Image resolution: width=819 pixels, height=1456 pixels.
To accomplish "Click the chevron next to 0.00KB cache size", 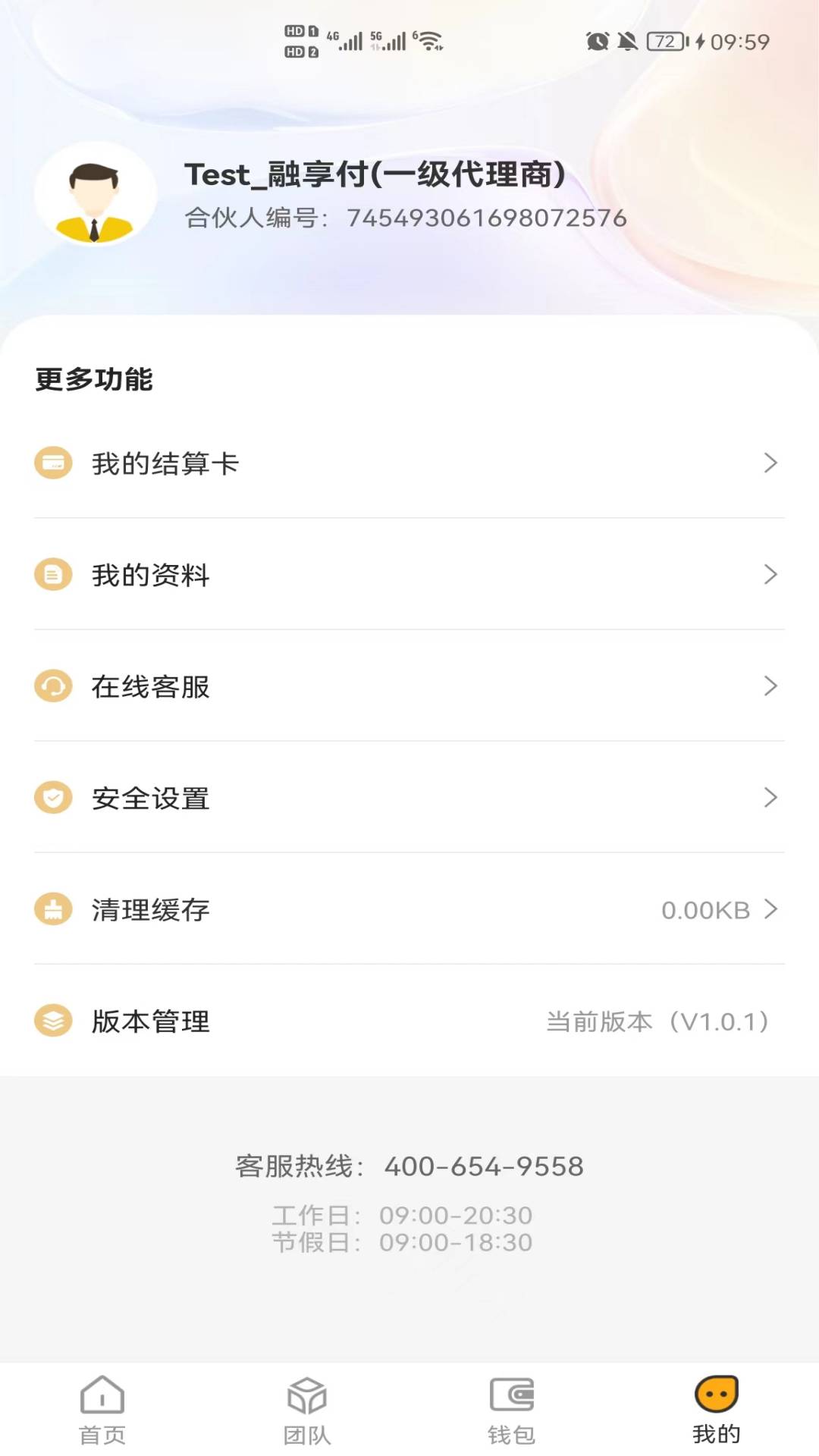I will (772, 909).
